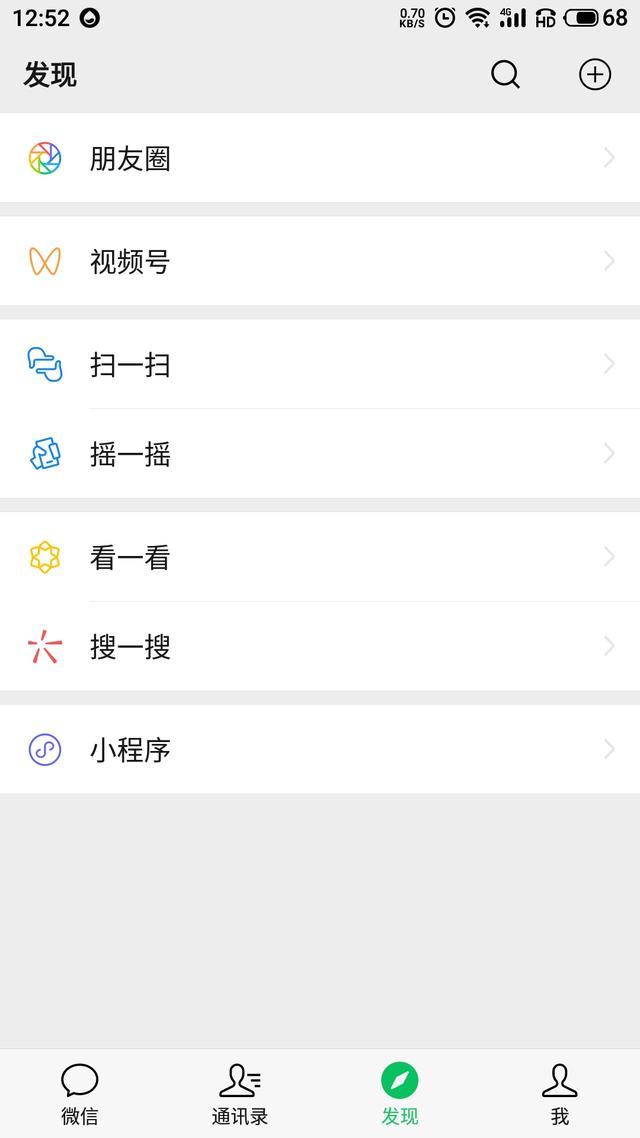This screenshot has height=1138, width=640.
Task: Switch to the 通讯录 contacts tab
Action: tap(240, 1094)
